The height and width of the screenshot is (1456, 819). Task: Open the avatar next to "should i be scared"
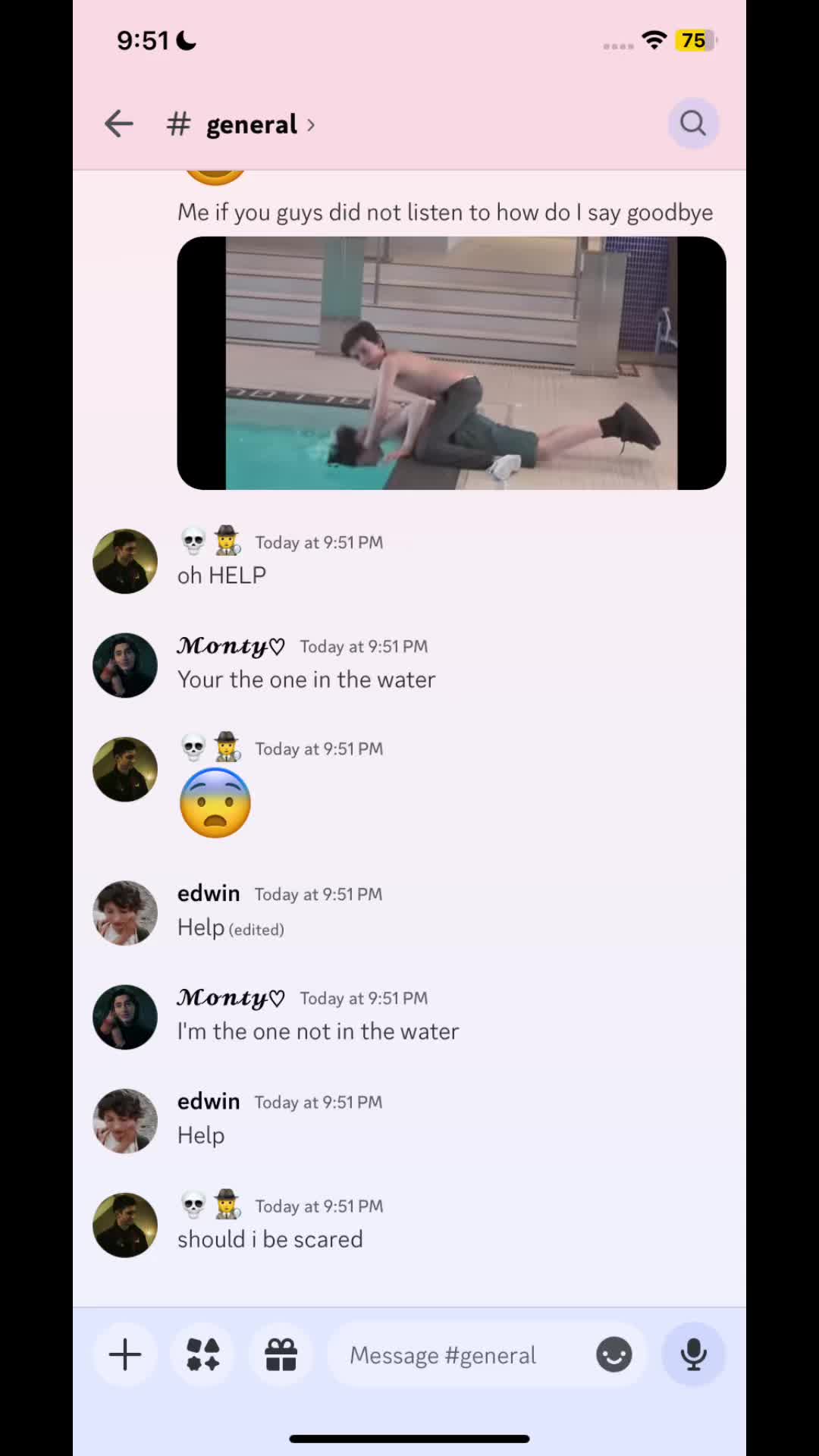point(125,1225)
